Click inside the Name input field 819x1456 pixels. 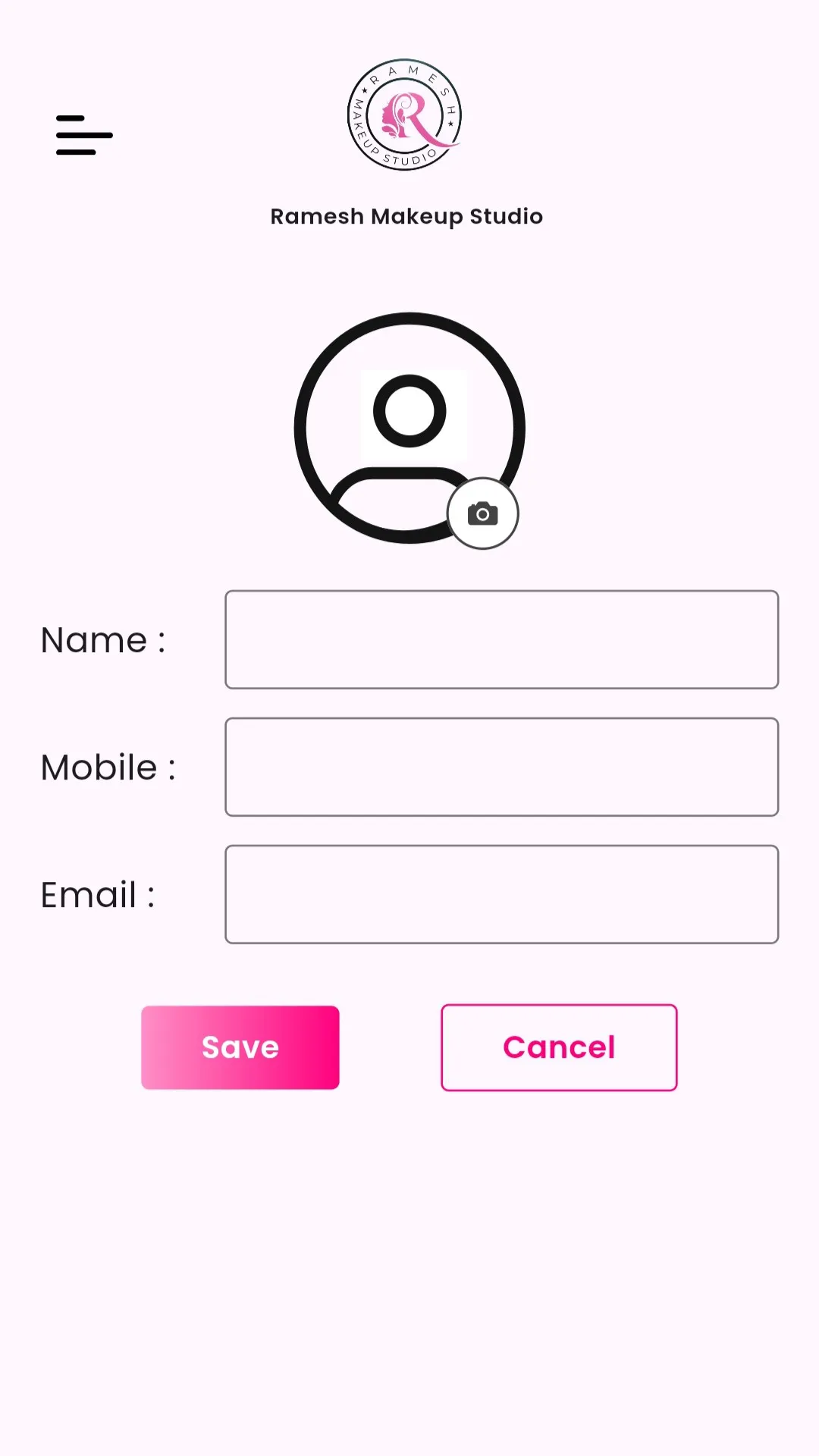(500, 639)
